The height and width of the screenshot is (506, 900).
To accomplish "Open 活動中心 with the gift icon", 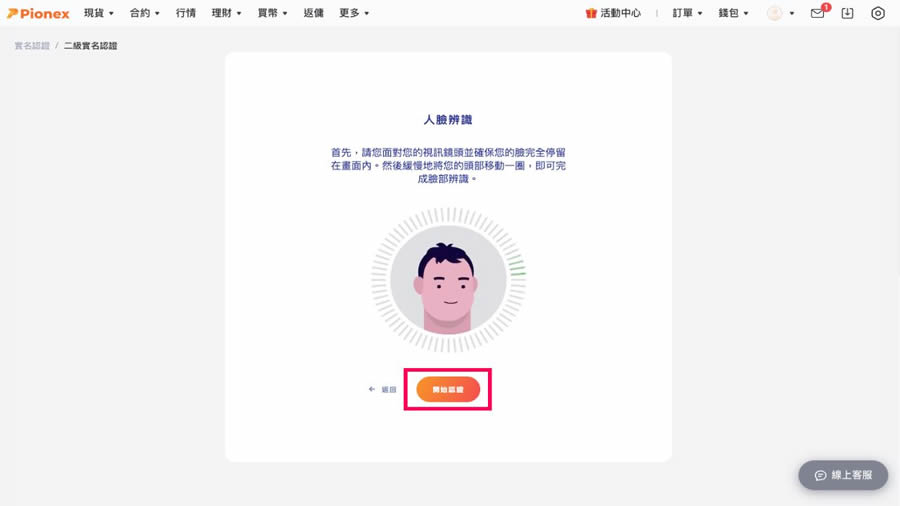I will click(x=613, y=13).
